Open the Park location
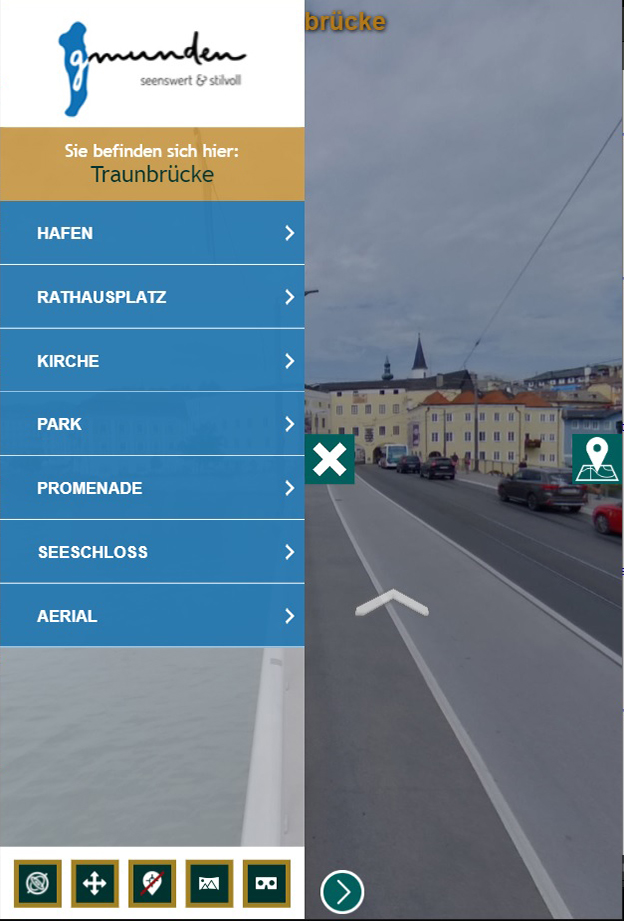This screenshot has width=624, height=921. point(152,424)
